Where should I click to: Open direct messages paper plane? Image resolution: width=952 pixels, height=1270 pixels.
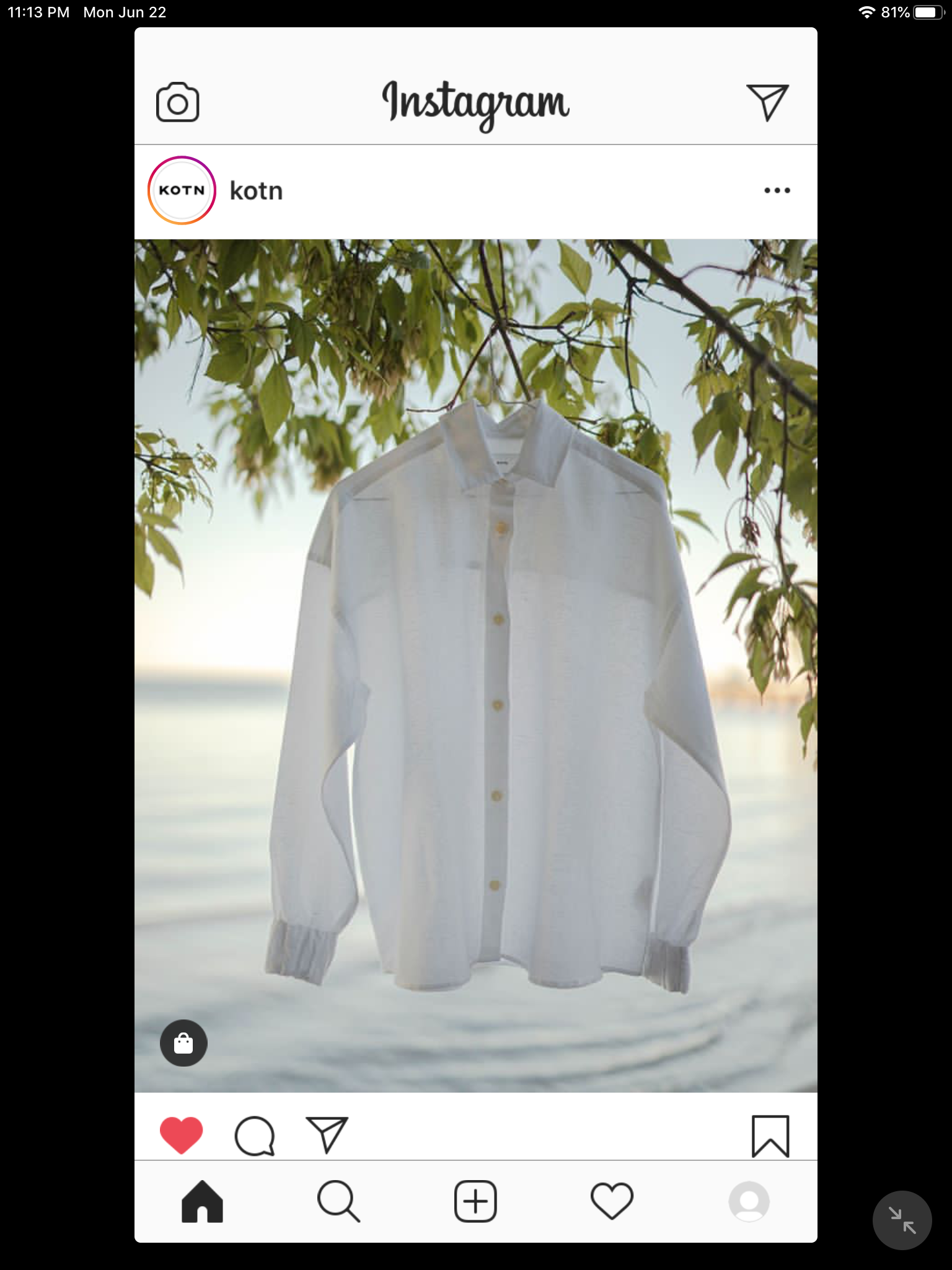(767, 102)
